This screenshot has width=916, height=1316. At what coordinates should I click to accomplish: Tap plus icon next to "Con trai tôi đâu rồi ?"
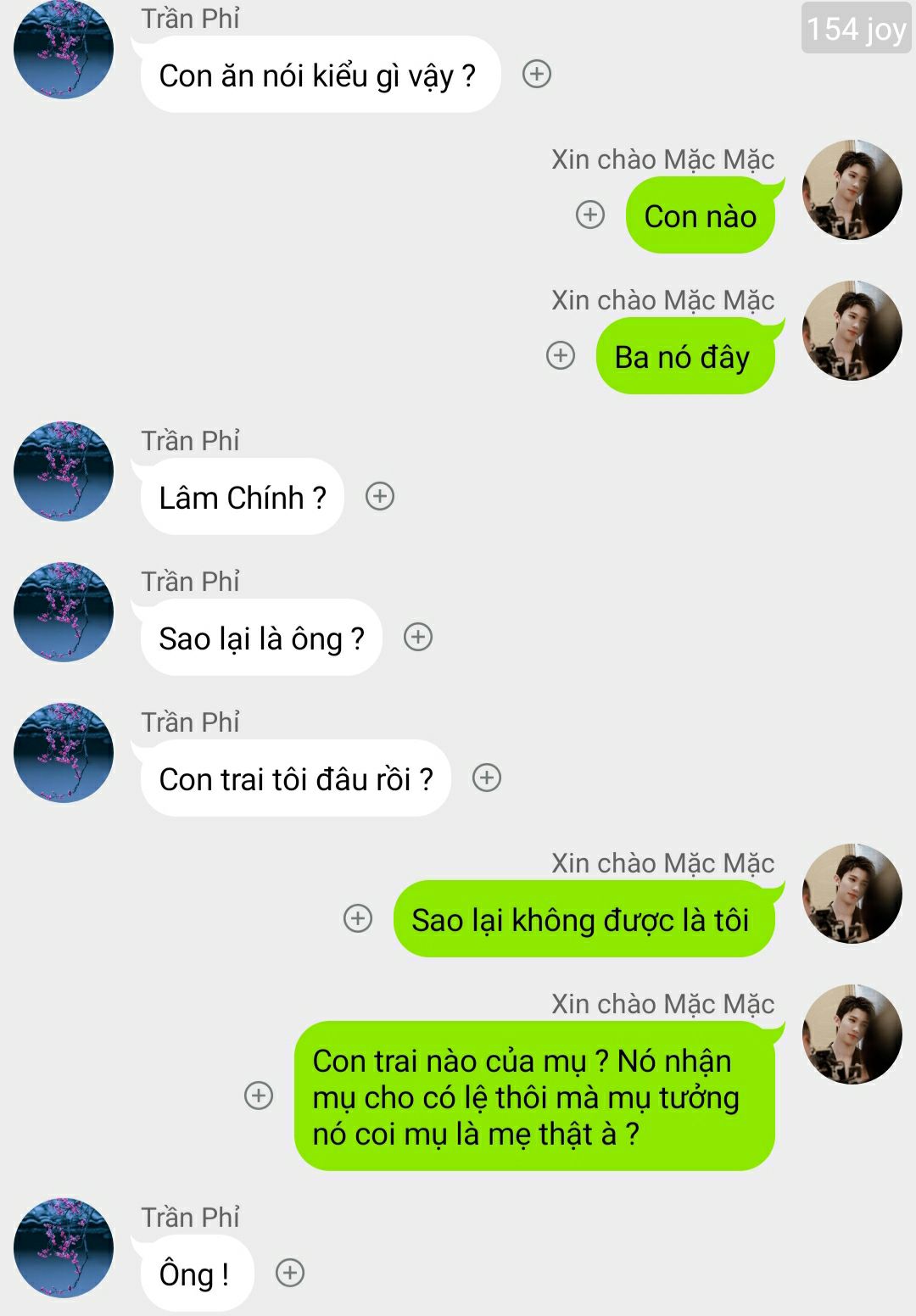coord(487,778)
